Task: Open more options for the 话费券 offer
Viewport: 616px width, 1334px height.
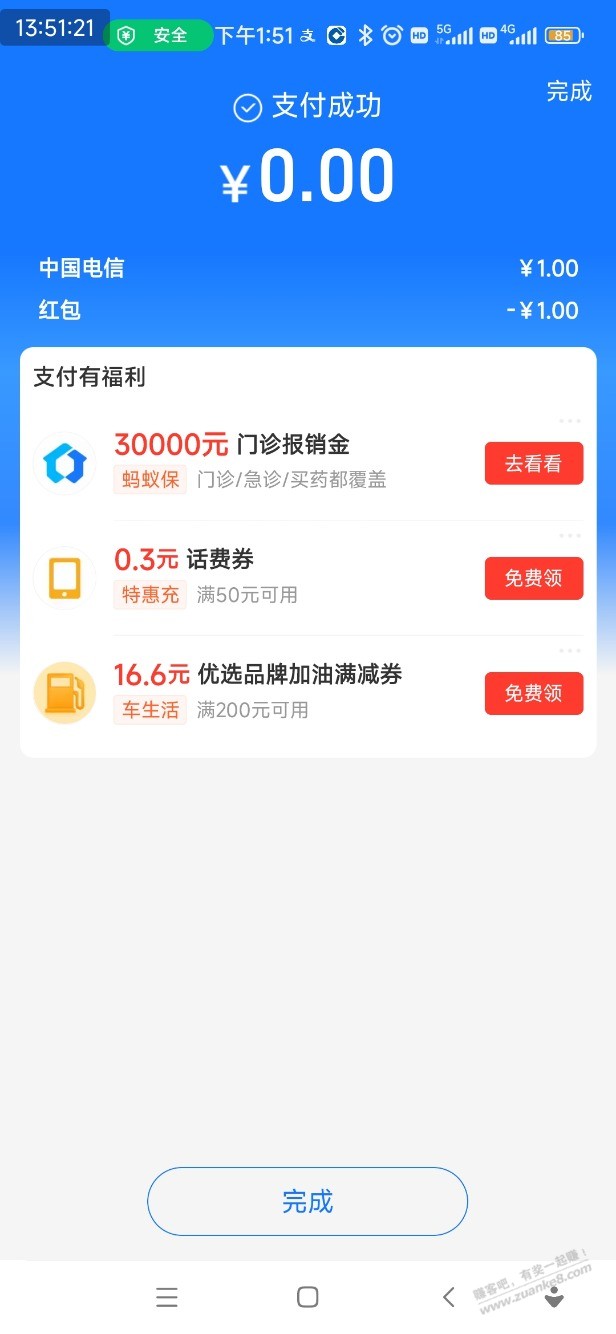Action: pos(570,536)
